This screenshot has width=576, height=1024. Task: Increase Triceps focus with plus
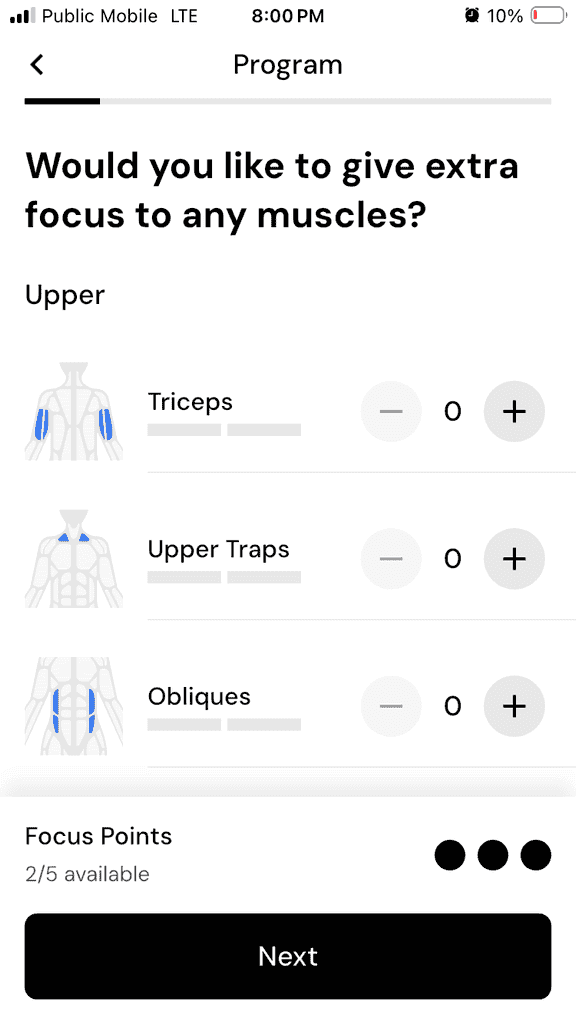point(514,411)
